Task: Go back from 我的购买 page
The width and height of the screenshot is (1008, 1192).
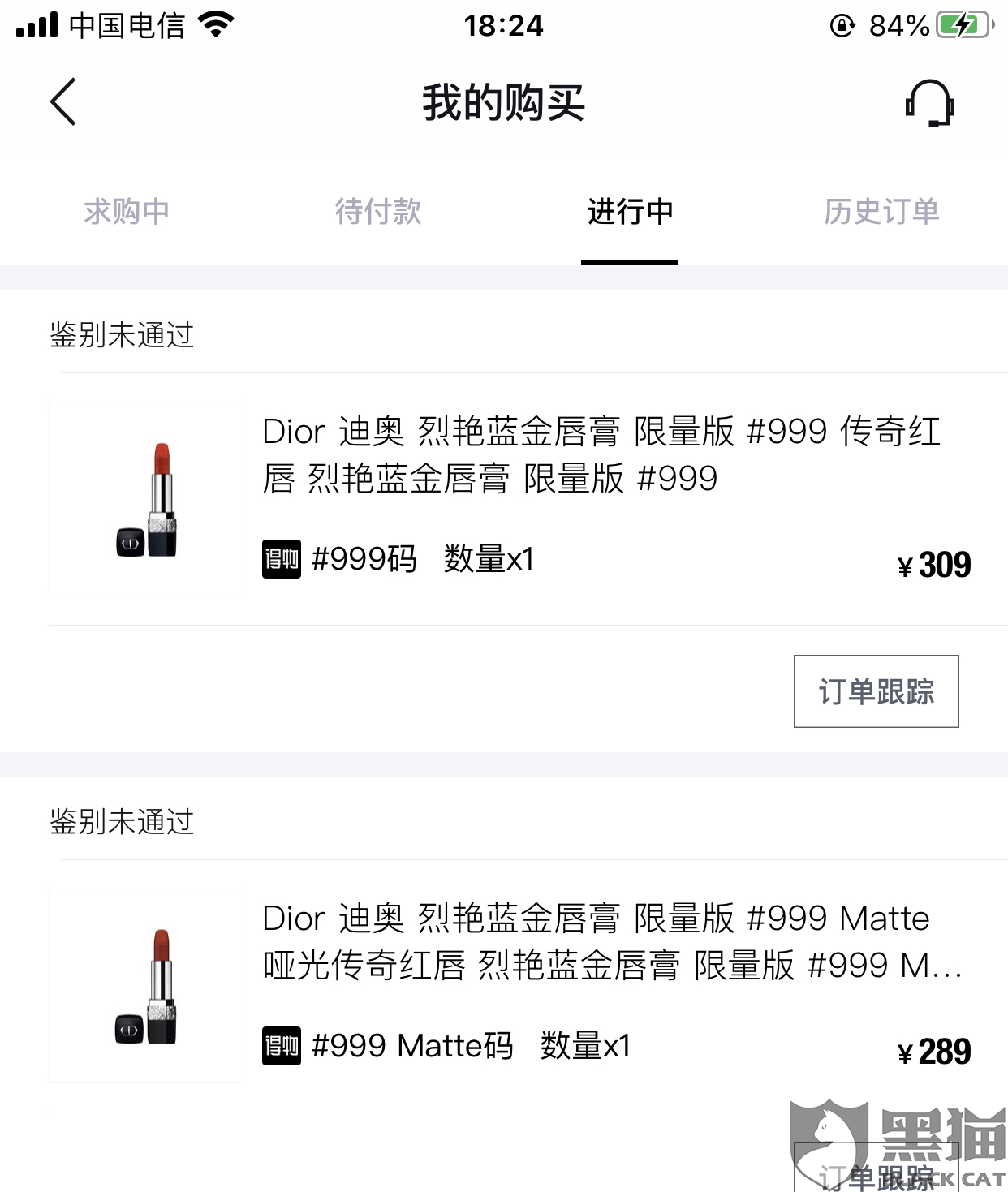Action: 63,102
